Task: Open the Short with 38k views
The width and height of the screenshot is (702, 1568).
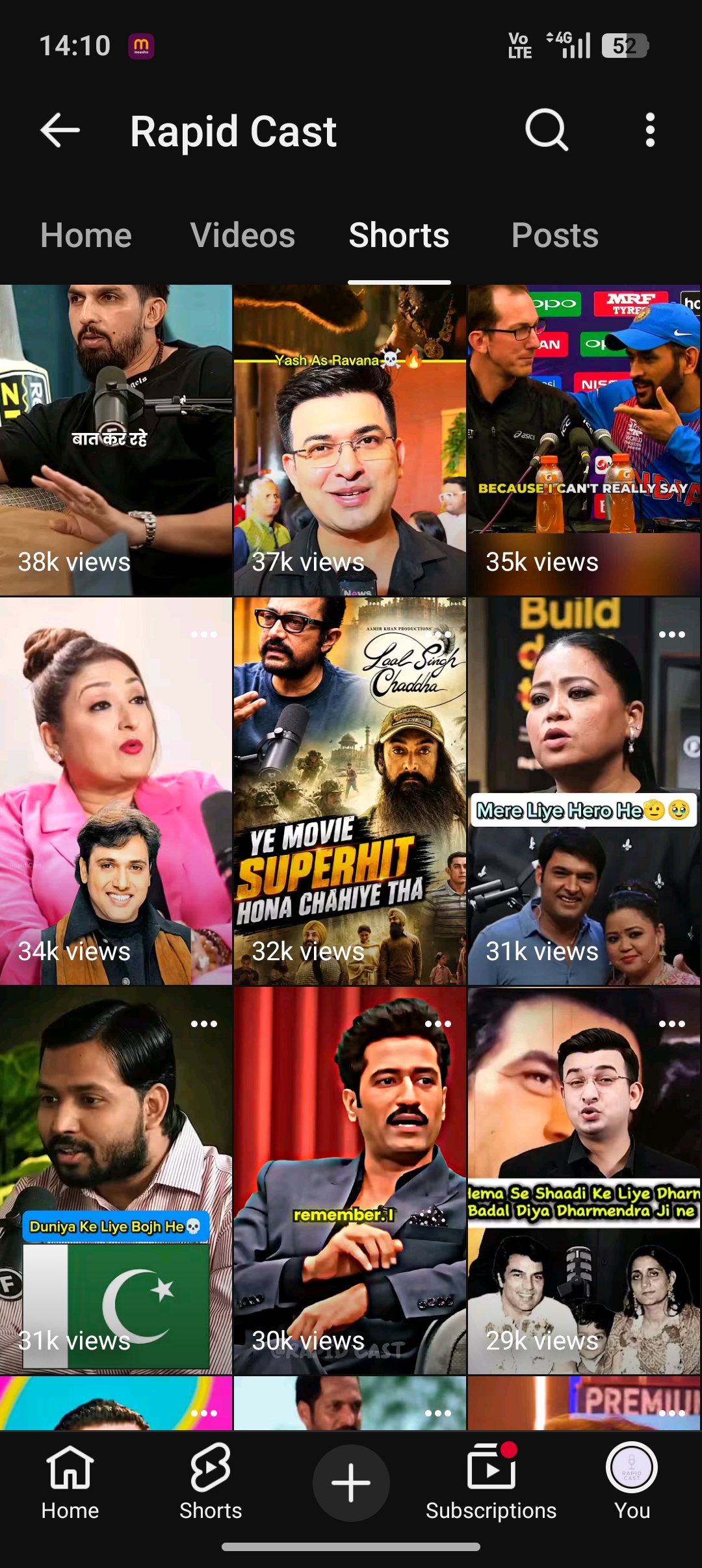Action: coord(116,440)
